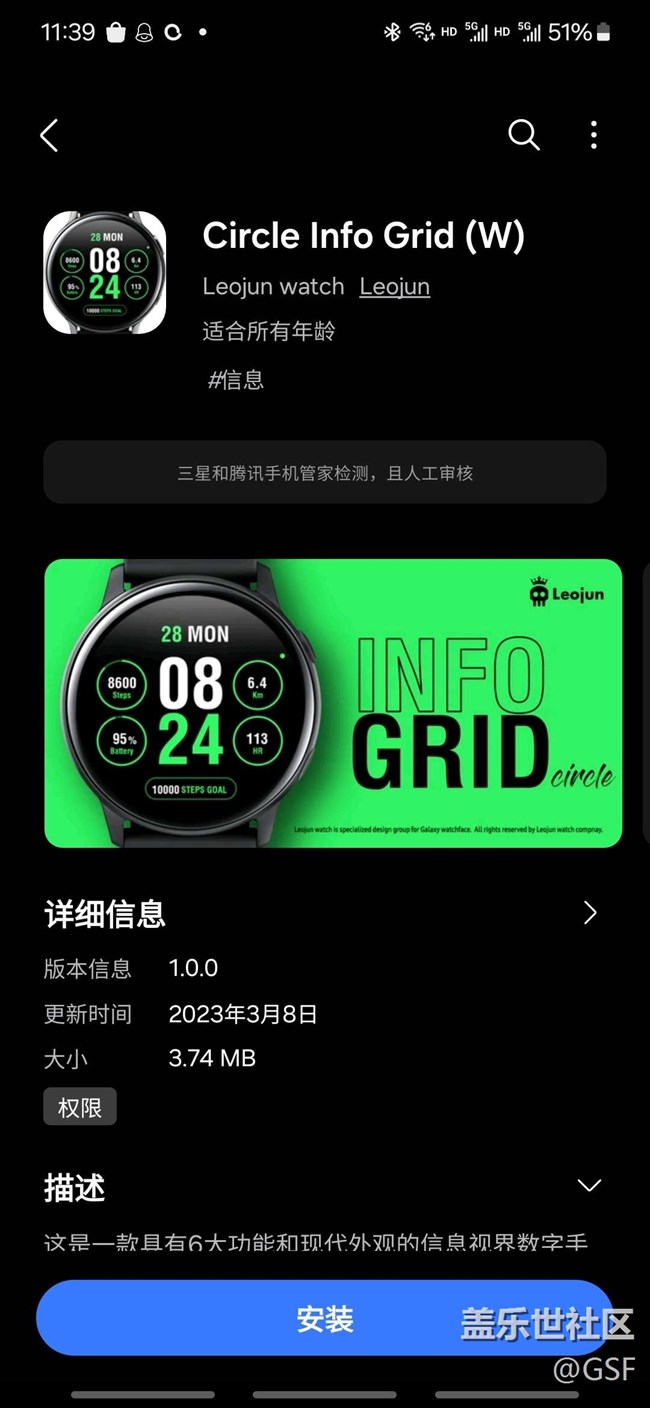Tap 安装 to install the watch face
The image size is (650, 1408).
[x=325, y=1318]
